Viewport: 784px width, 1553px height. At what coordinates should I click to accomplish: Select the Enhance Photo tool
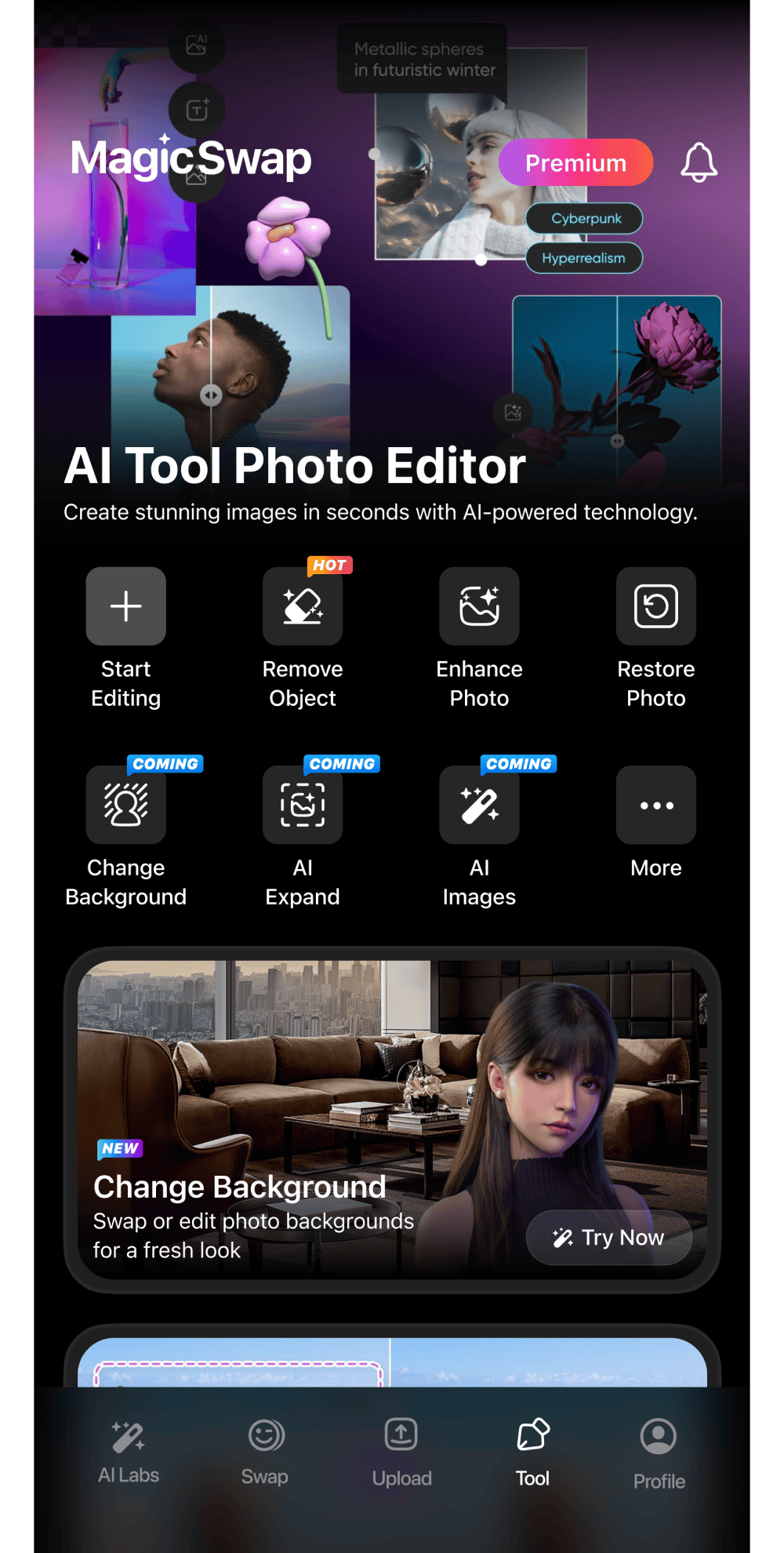click(479, 607)
